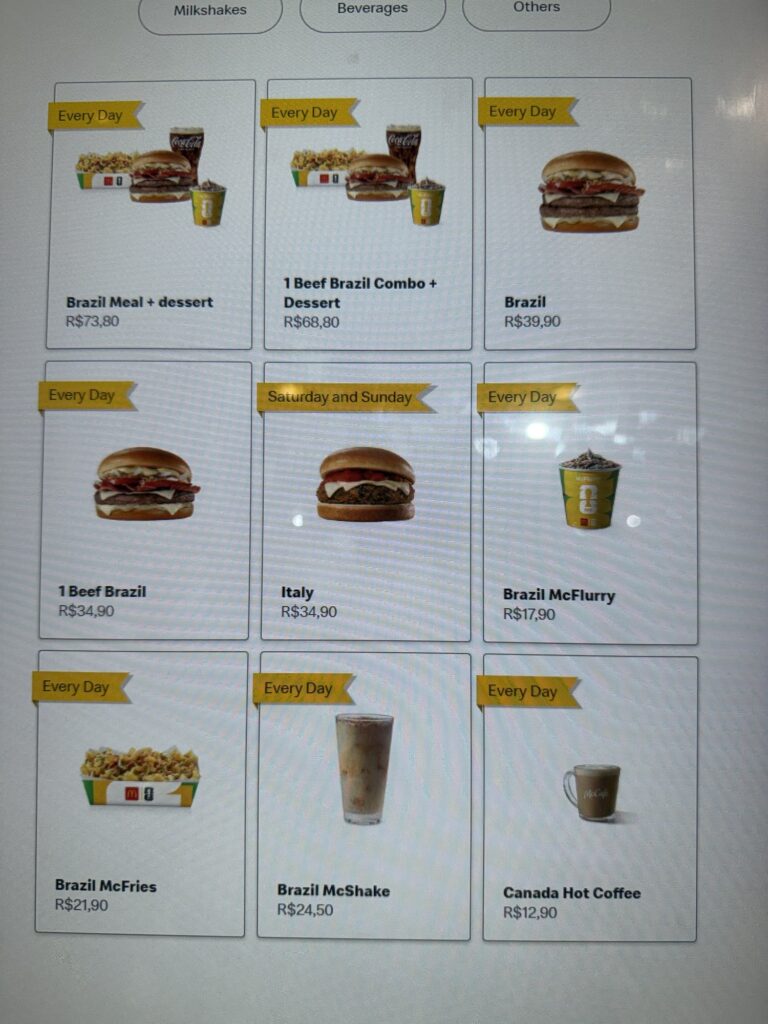Viewport: 768px width, 1024px height.
Task: Select 1 Beef Brazil Combo + Dessert
Action: (x=368, y=214)
